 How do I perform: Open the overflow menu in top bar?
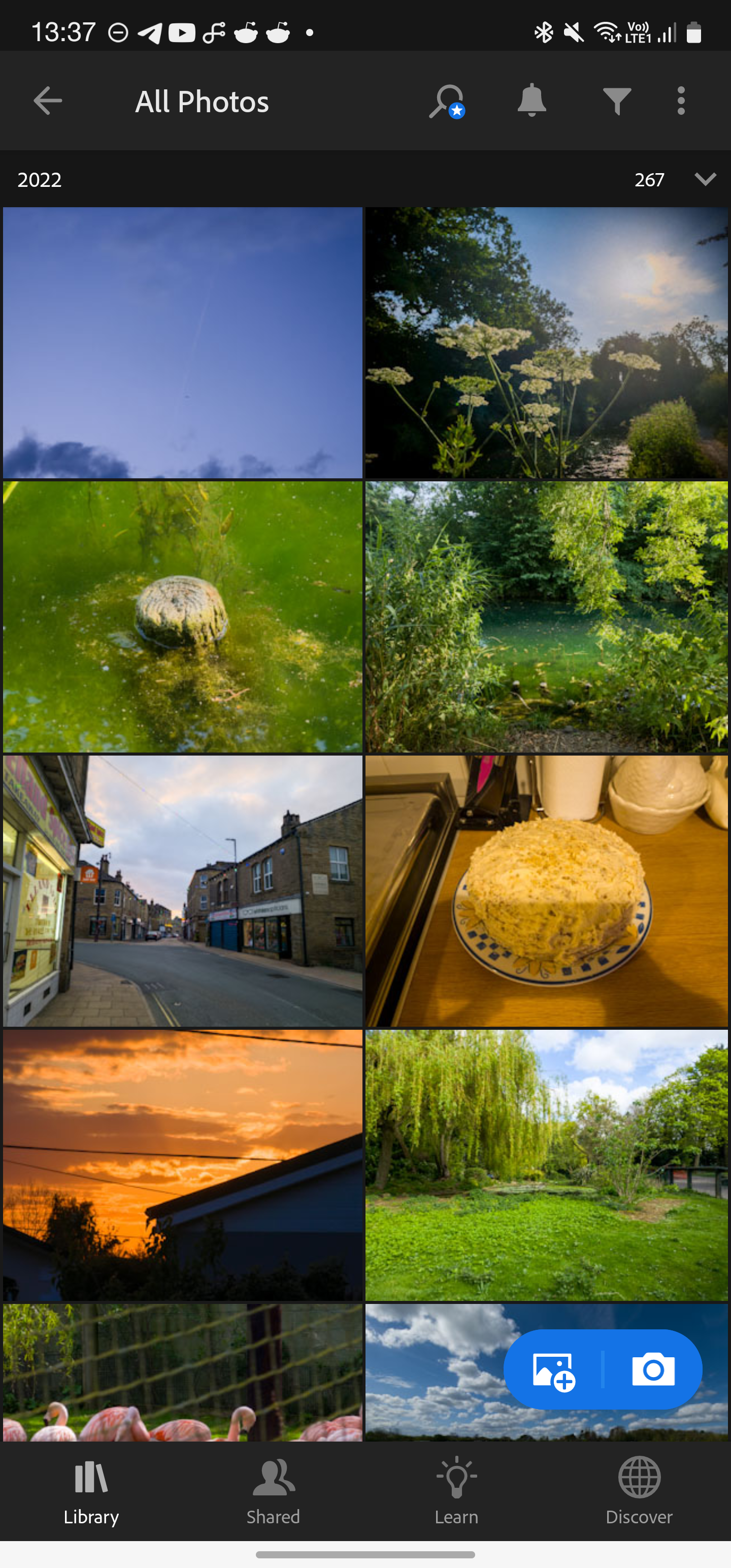680,101
